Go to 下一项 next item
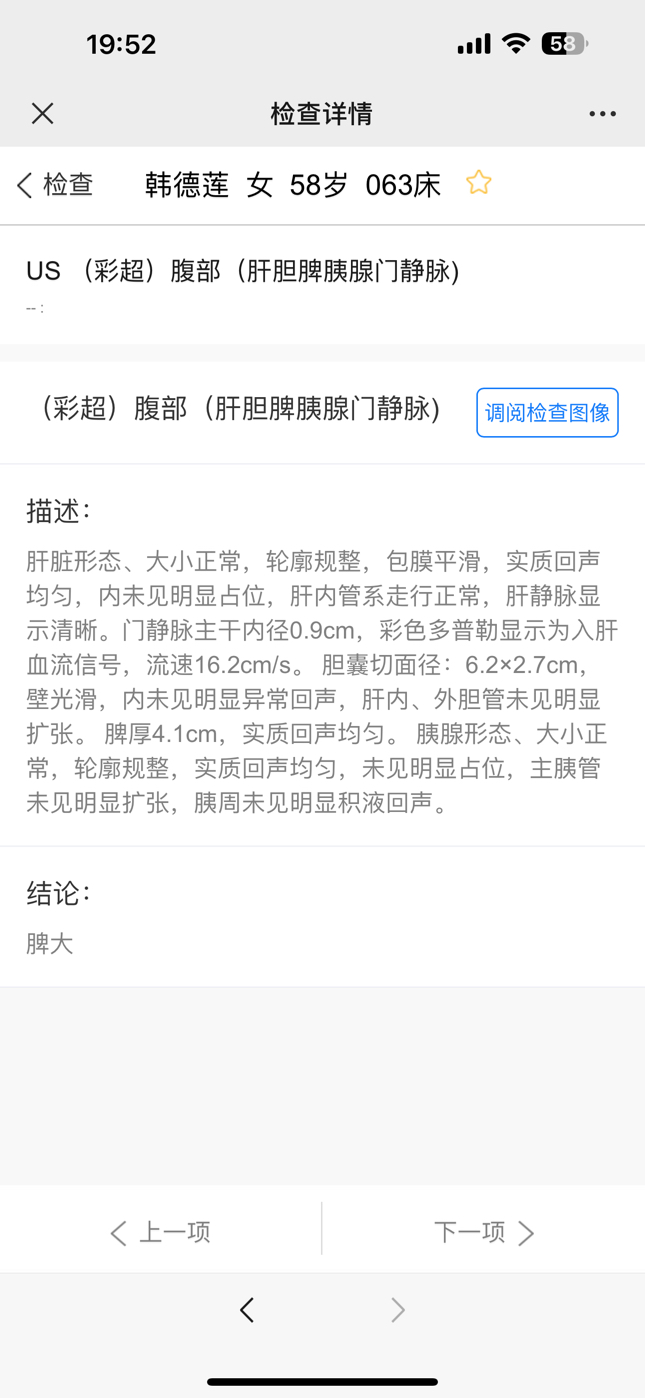Image resolution: width=645 pixels, height=1398 pixels. coord(484,1232)
